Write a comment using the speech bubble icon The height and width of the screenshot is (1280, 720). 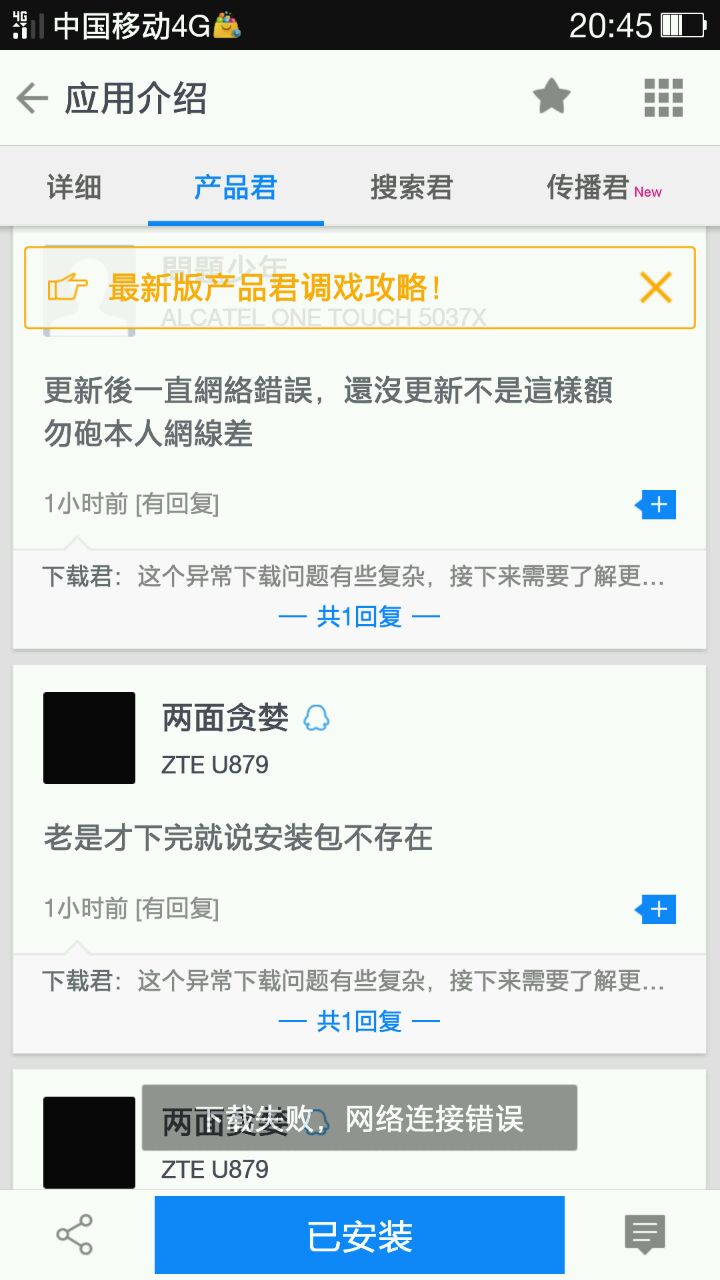(x=645, y=1235)
